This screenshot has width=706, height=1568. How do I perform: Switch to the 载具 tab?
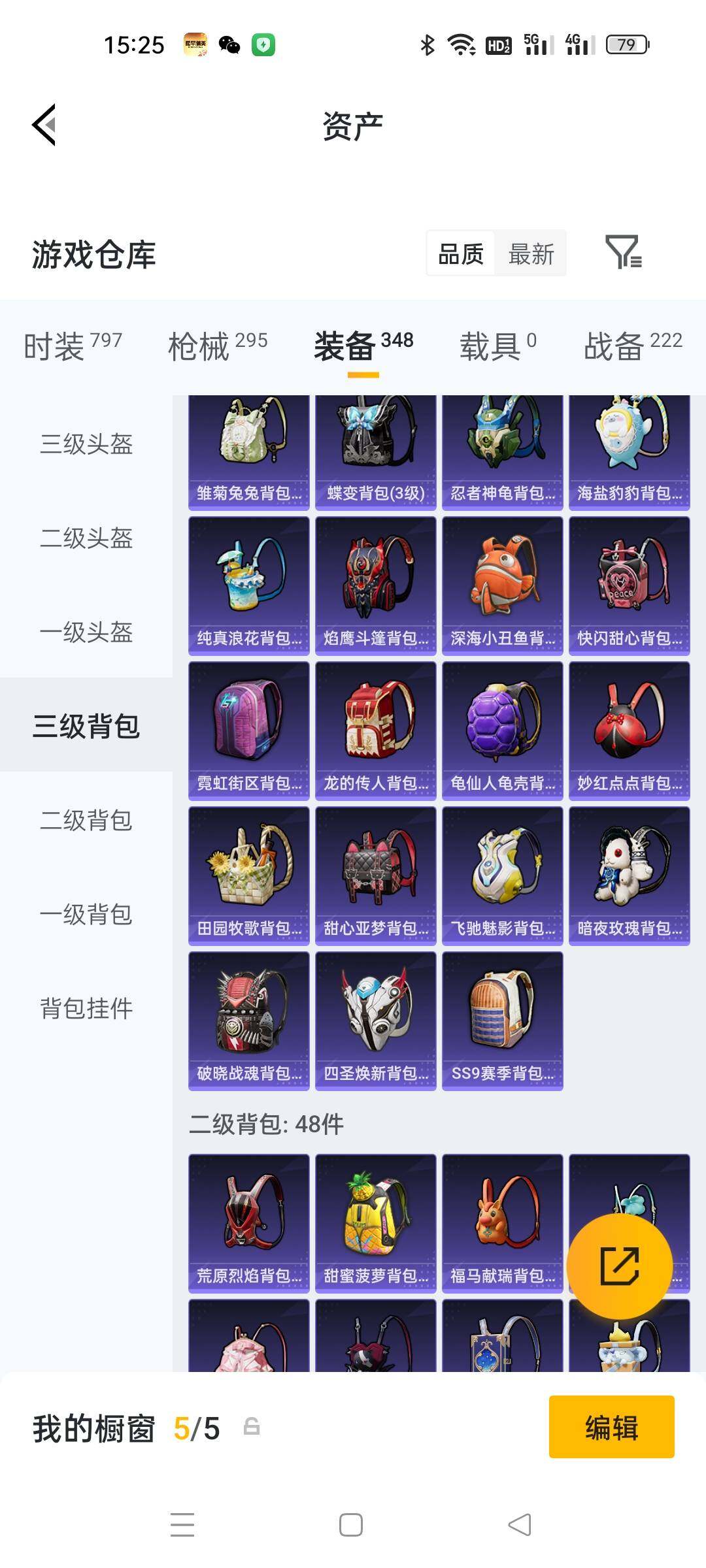pos(497,345)
